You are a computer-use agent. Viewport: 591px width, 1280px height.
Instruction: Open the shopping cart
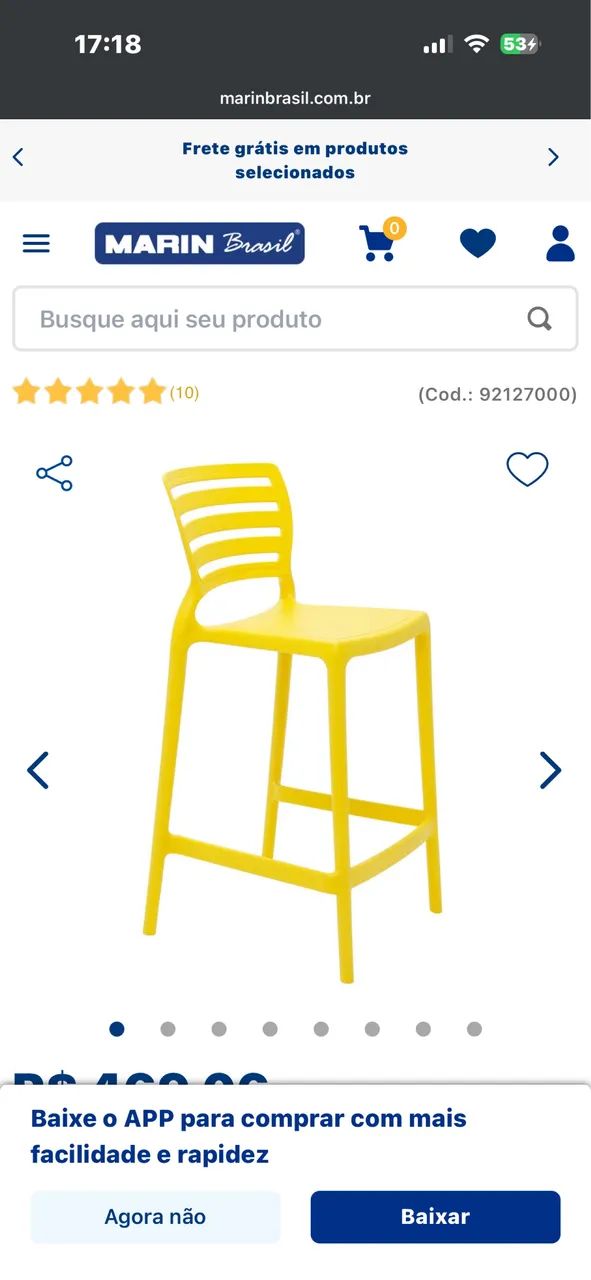pos(380,241)
